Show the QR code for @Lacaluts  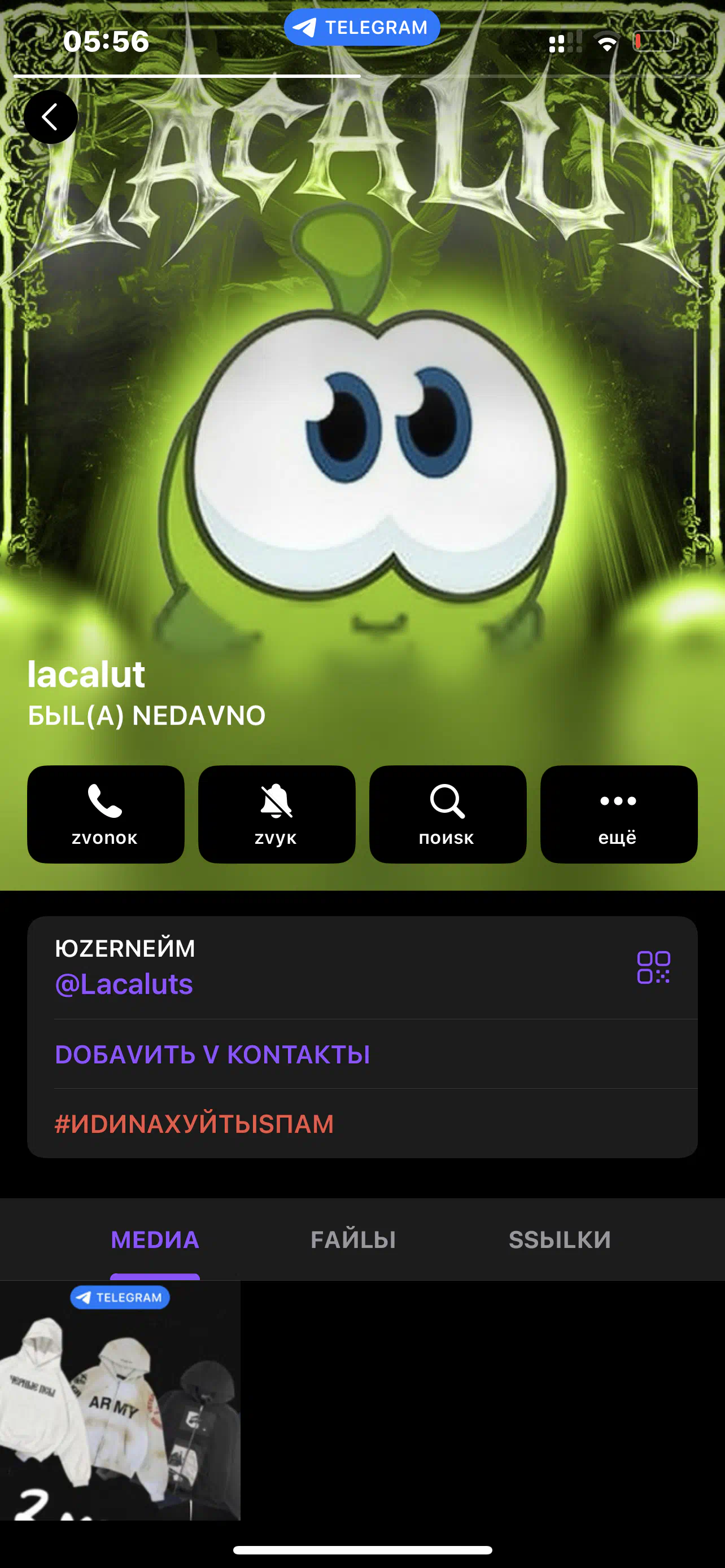(653, 967)
